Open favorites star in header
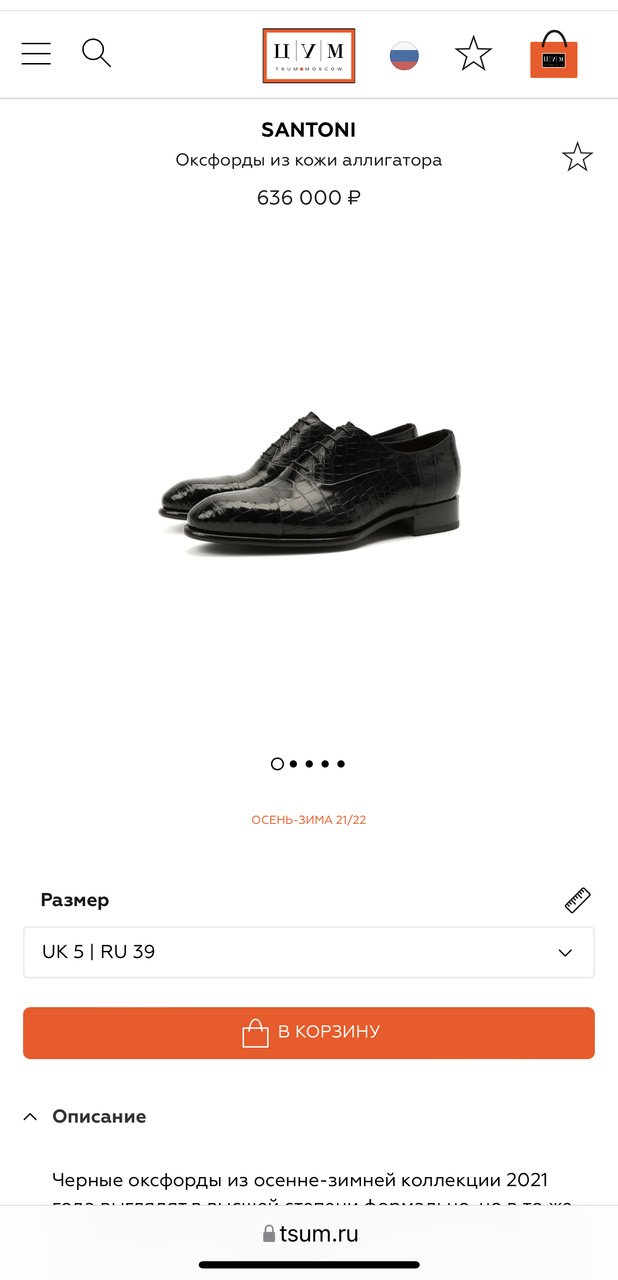 [x=473, y=54]
